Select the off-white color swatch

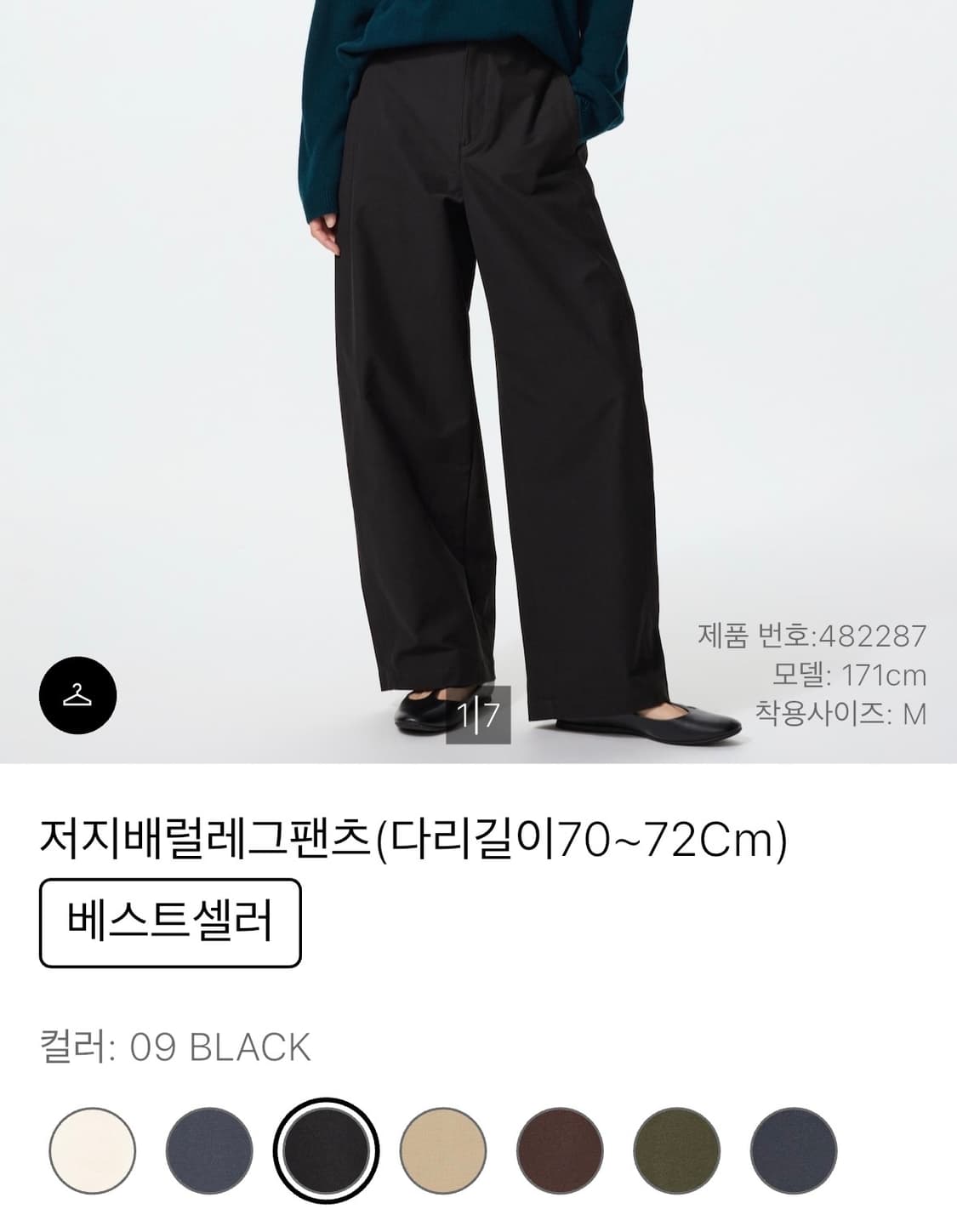94,1150
